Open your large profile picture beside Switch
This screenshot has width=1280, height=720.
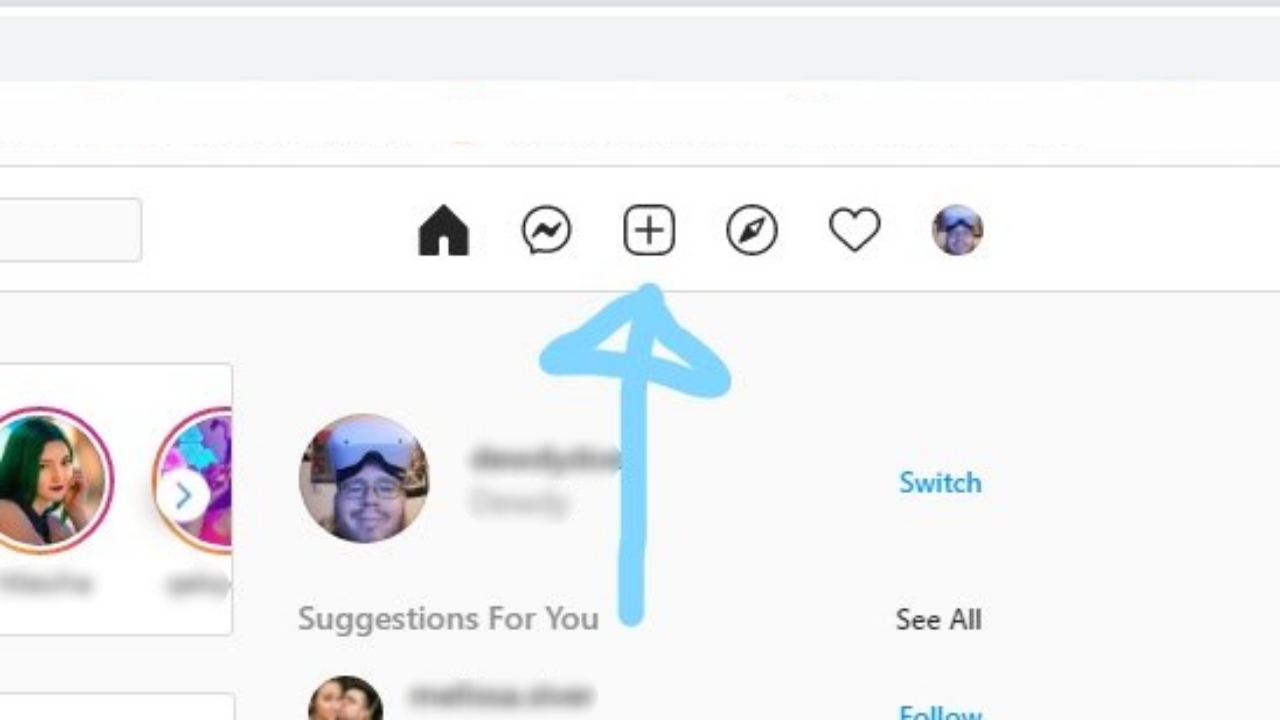click(364, 479)
